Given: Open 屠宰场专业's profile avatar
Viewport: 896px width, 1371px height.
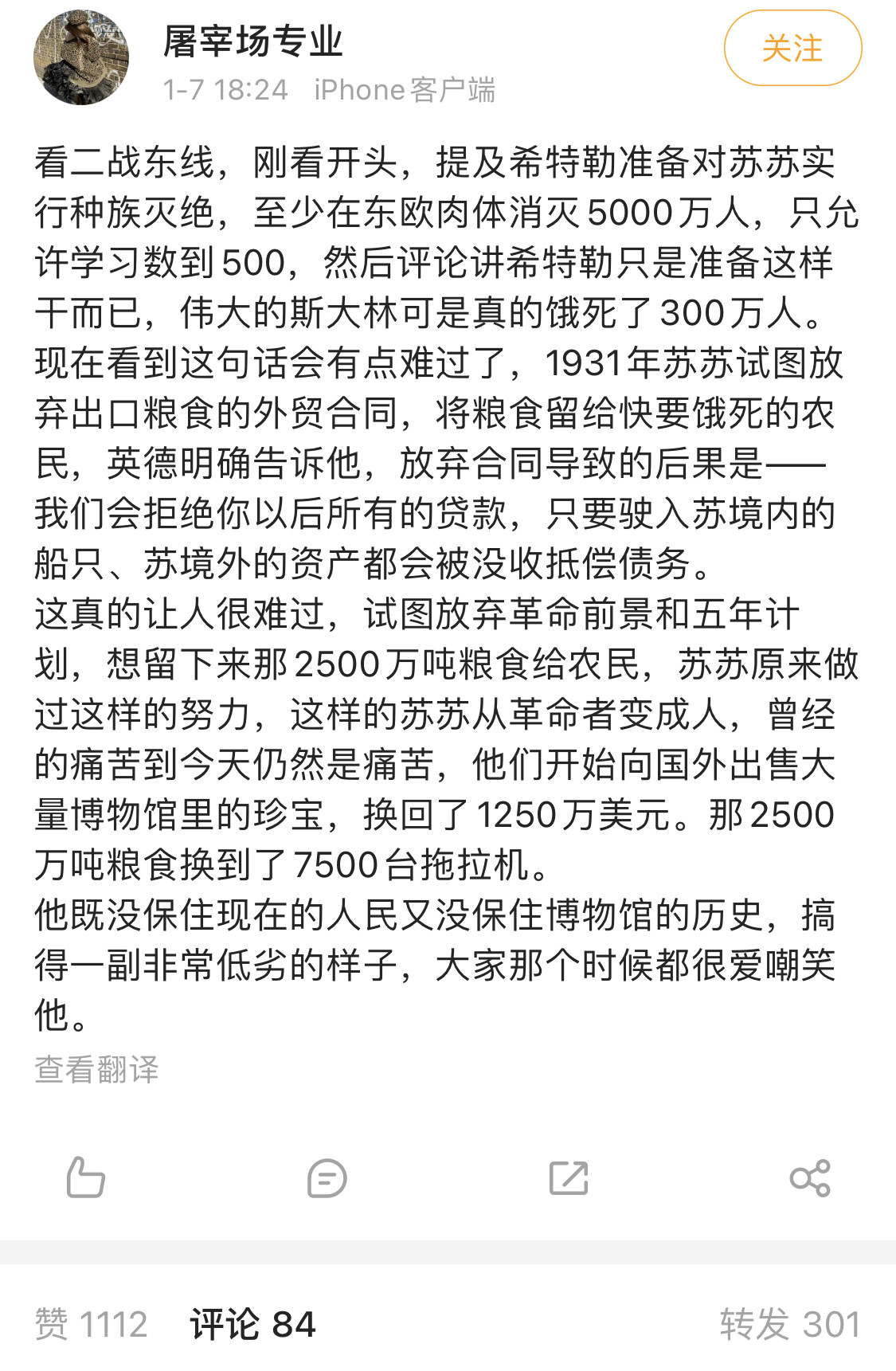Looking at the screenshot, I should coord(81,57).
